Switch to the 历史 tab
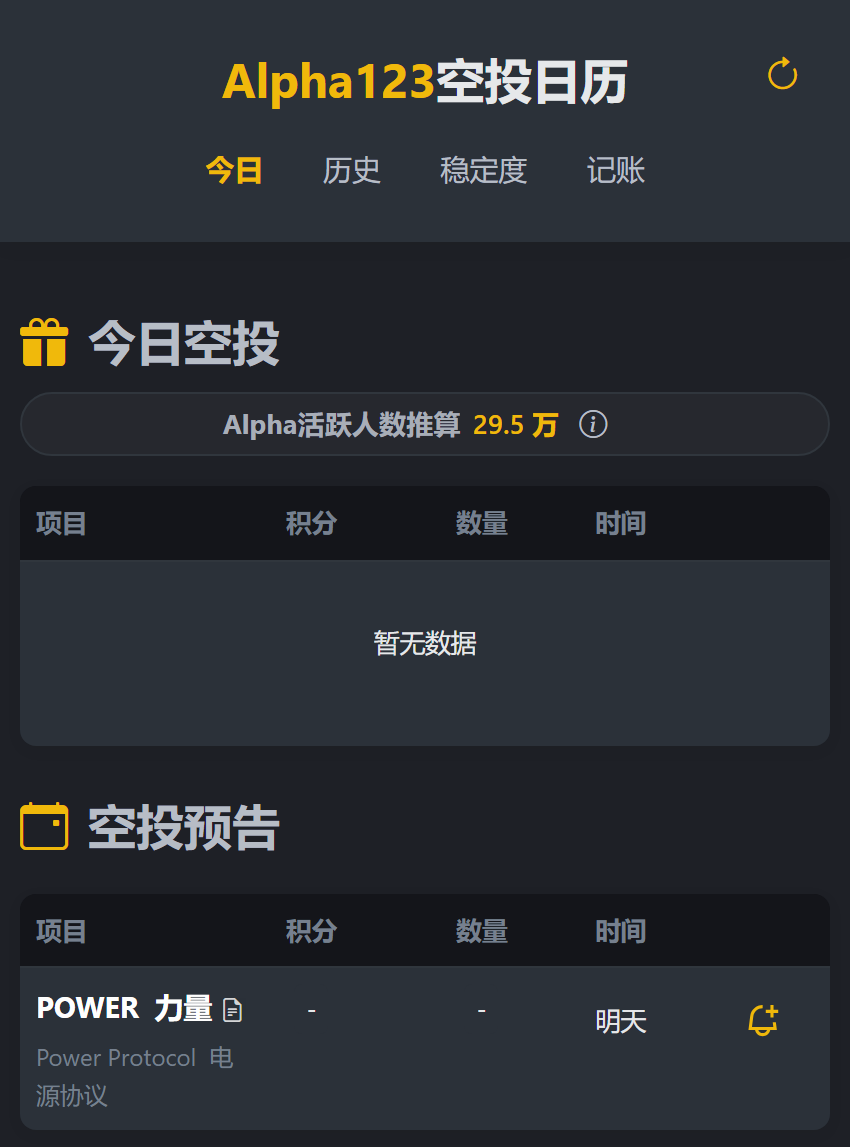The image size is (850, 1147). (x=352, y=171)
